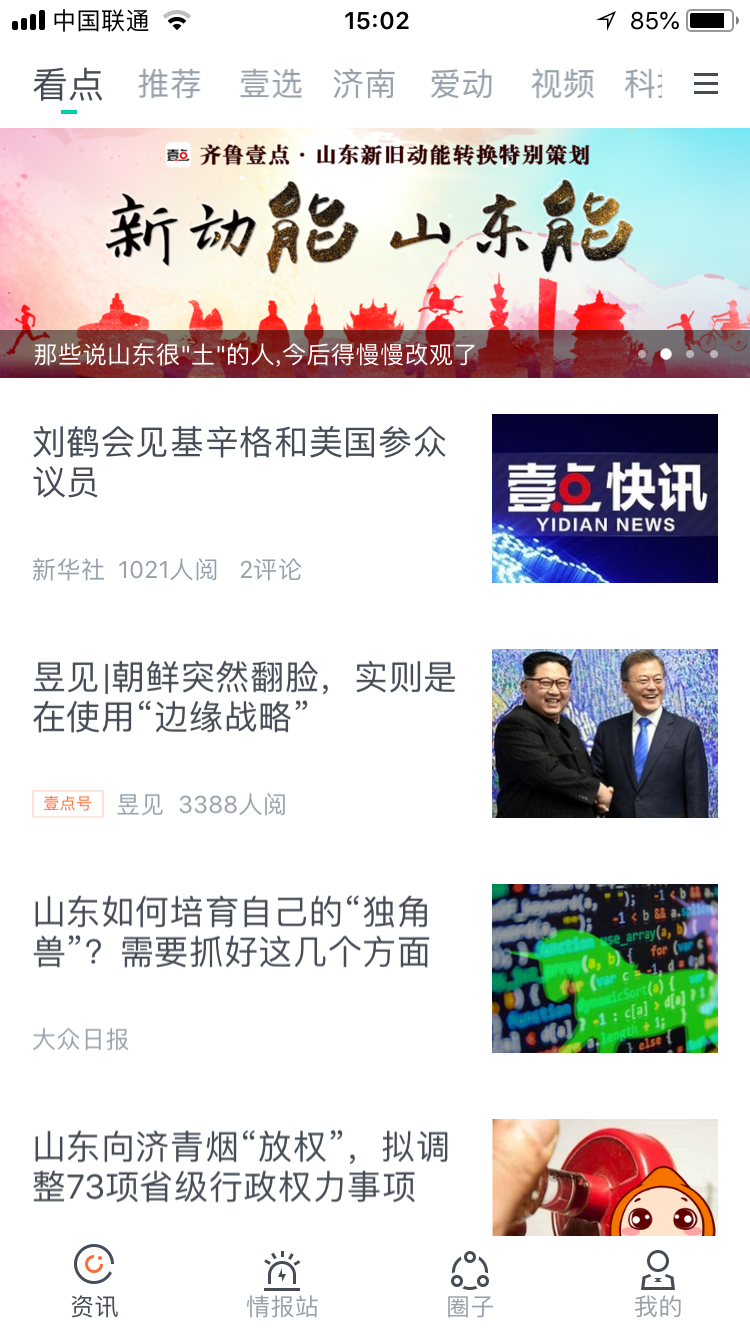Select the 济南 channel tab
This screenshot has width=750, height=1334.
(364, 85)
